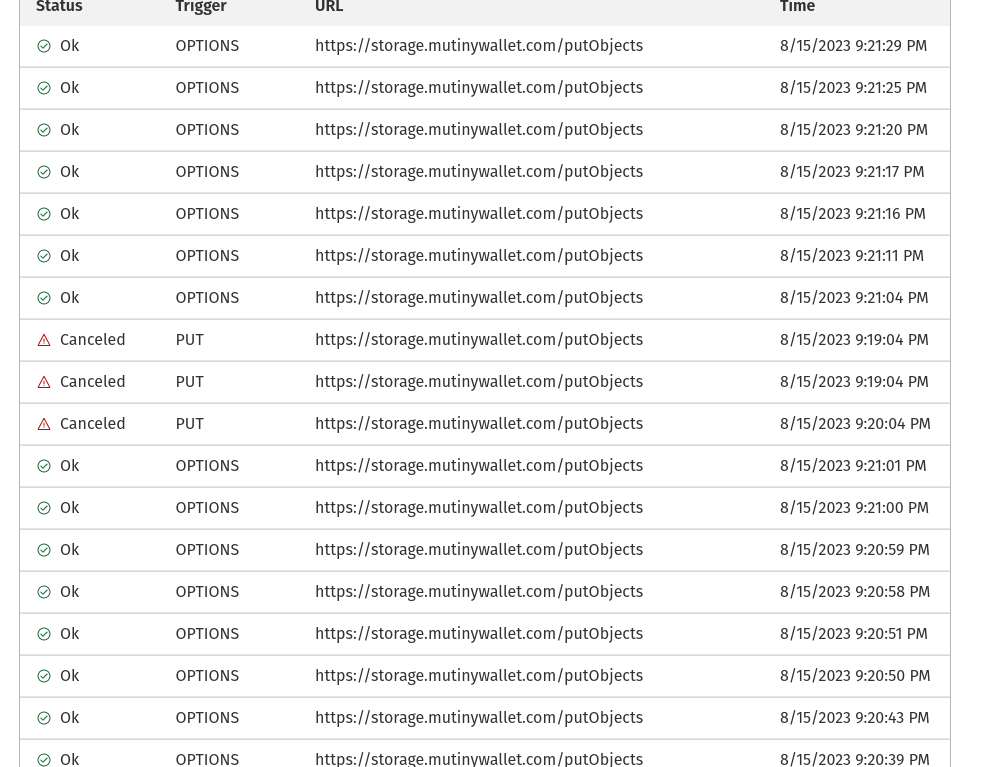View the OPTIONS request at 9:21:01 PM
The image size is (1004, 767).
[478, 466]
